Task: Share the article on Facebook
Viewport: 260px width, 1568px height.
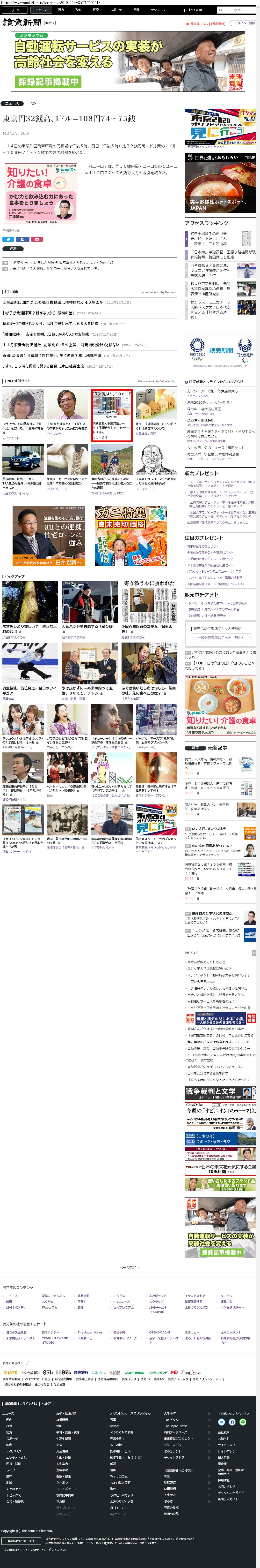Action: coord(22,239)
